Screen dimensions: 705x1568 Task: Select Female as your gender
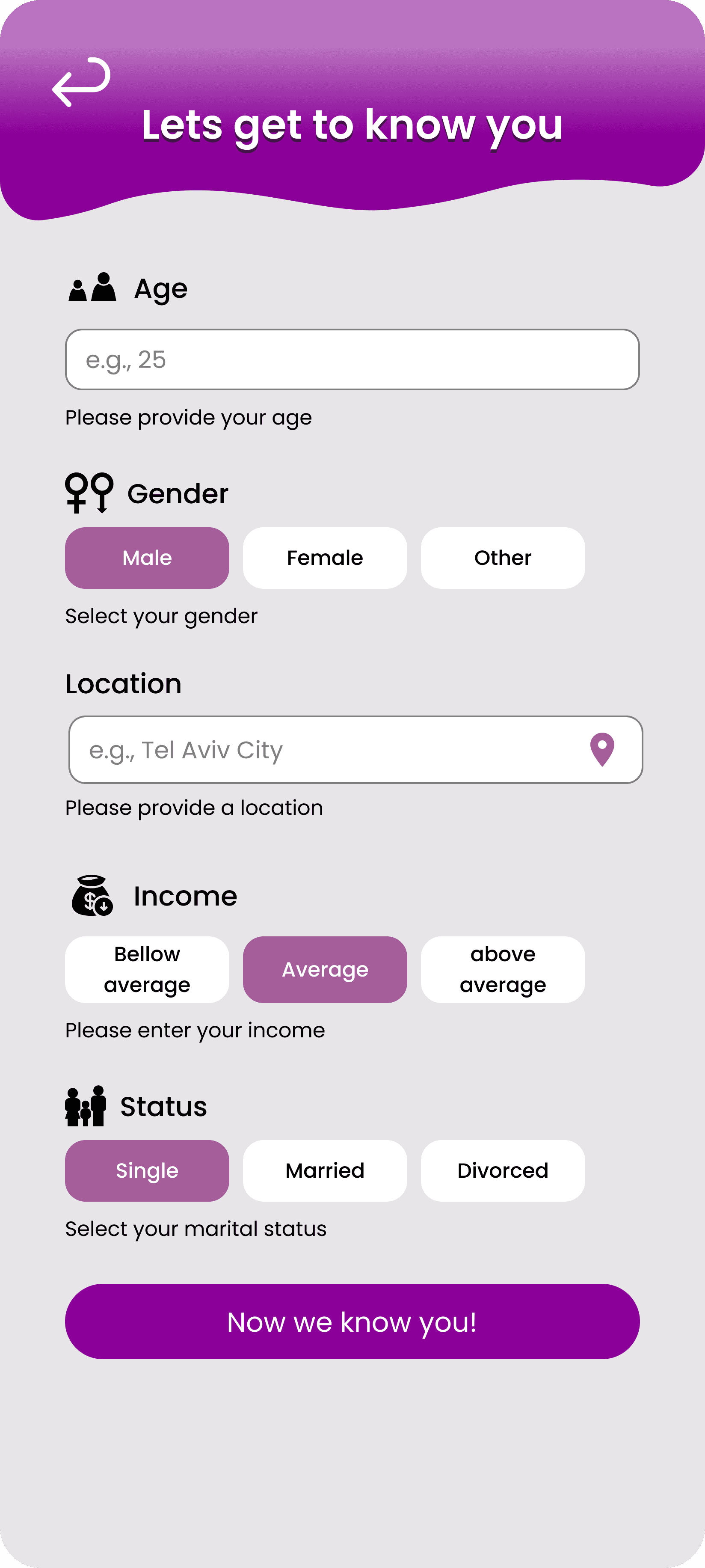pyautogui.click(x=324, y=557)
